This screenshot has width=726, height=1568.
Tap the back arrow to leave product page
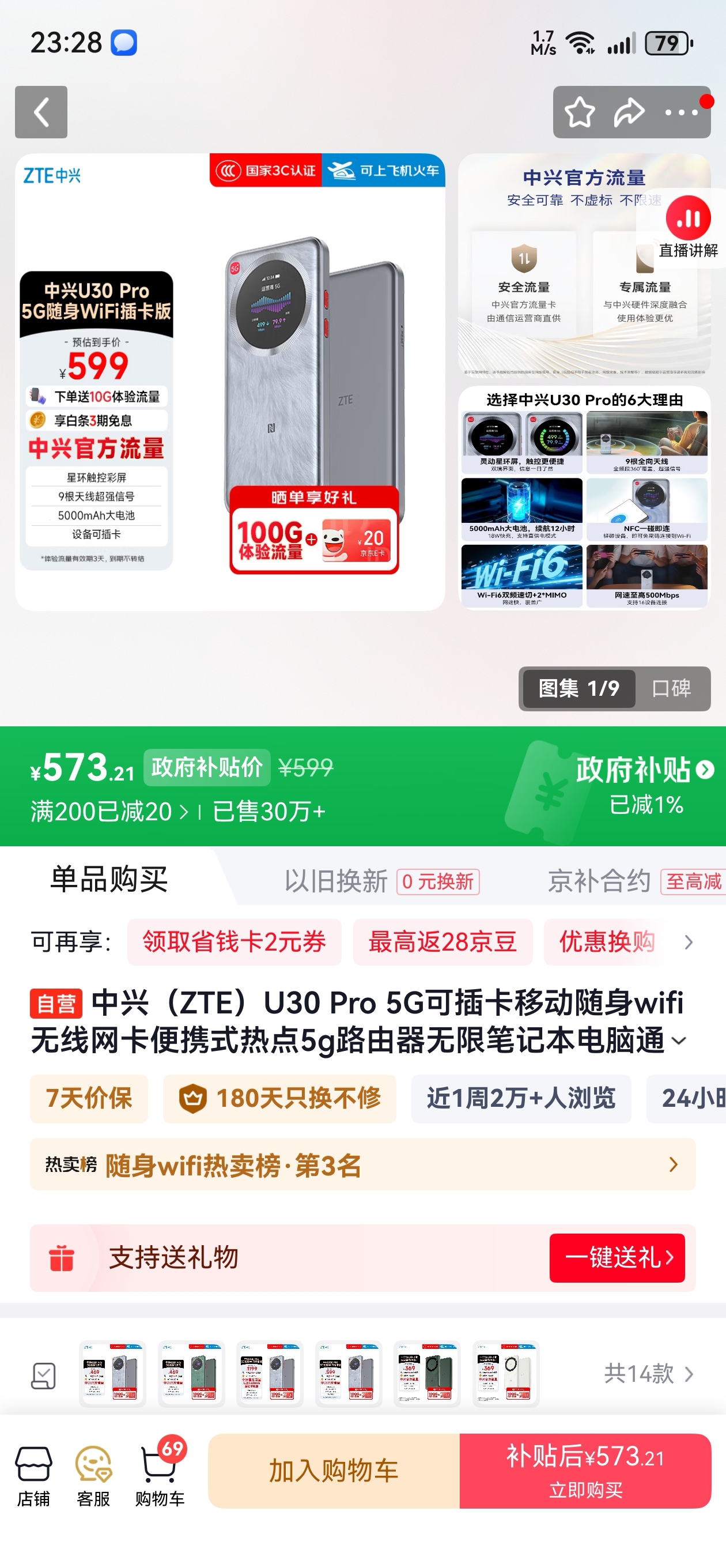click(40, 112)
